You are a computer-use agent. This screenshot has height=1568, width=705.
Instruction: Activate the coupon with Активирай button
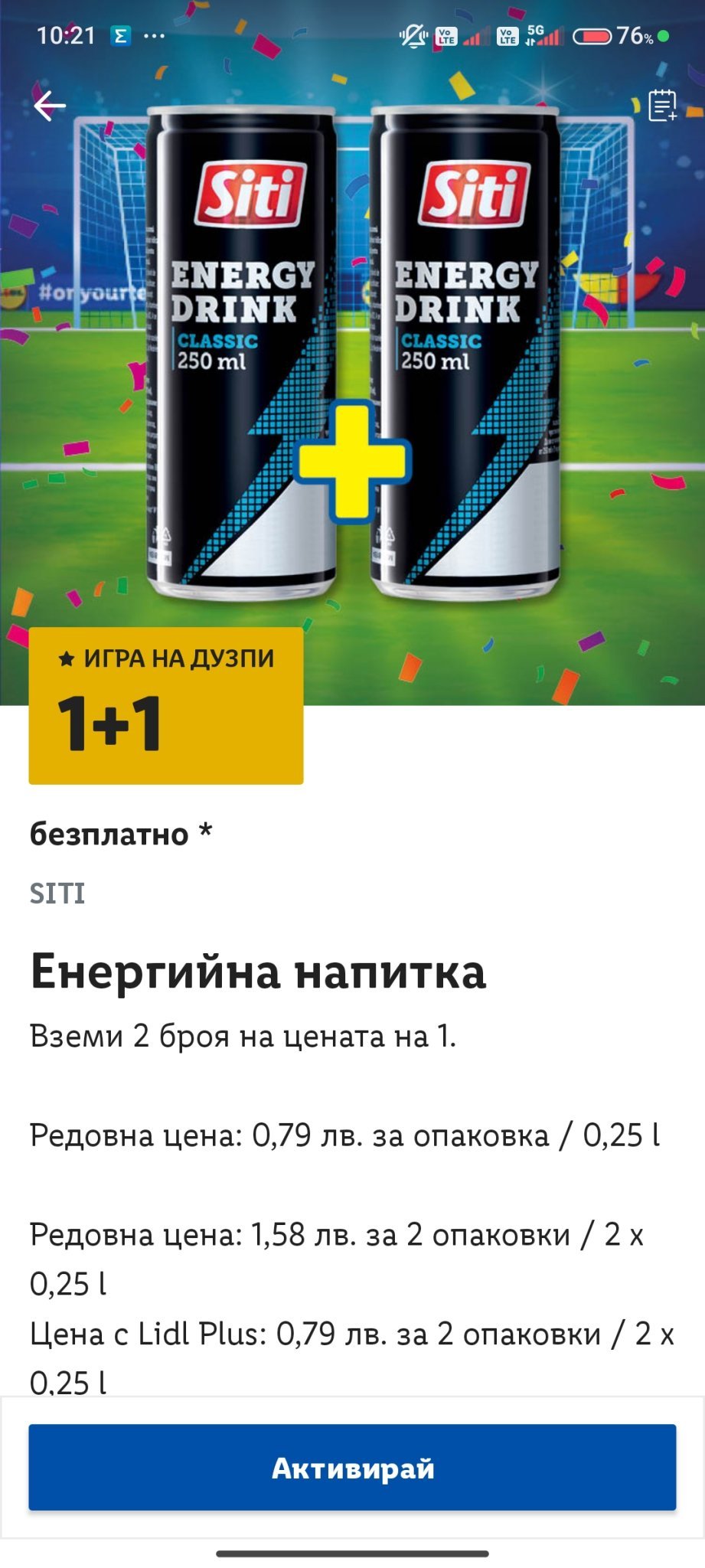352,1467
